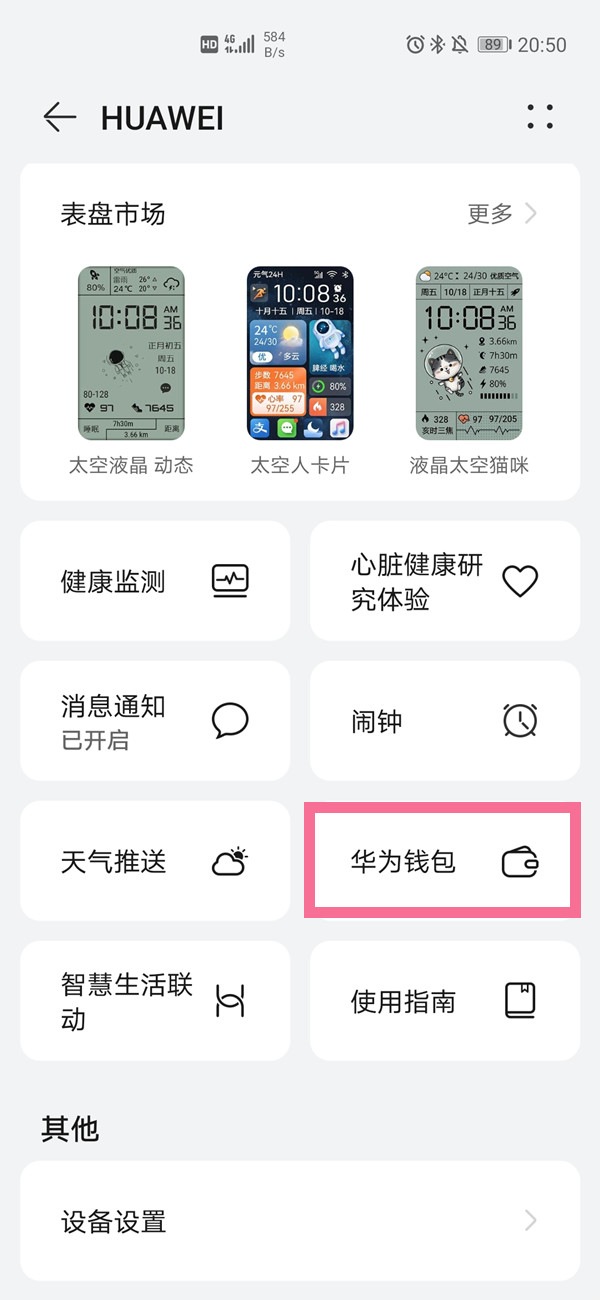This screenshot has height=1300, width=600.
Task: Open 智慧生活联动
Action: (x=155, y=1001)
